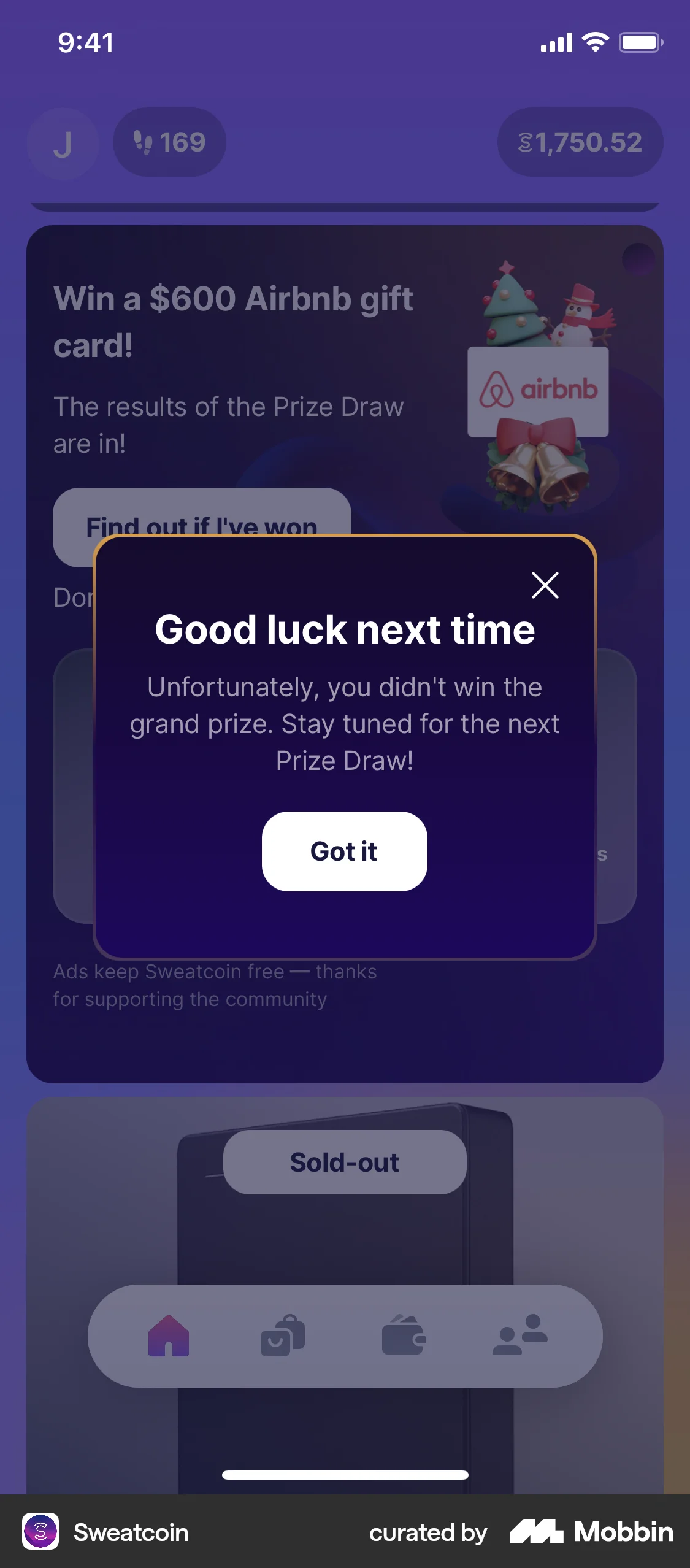Open the Wallet icon in bottom navigation
This screenshot has height=1568, width=690.
[x=404, y=1335]
